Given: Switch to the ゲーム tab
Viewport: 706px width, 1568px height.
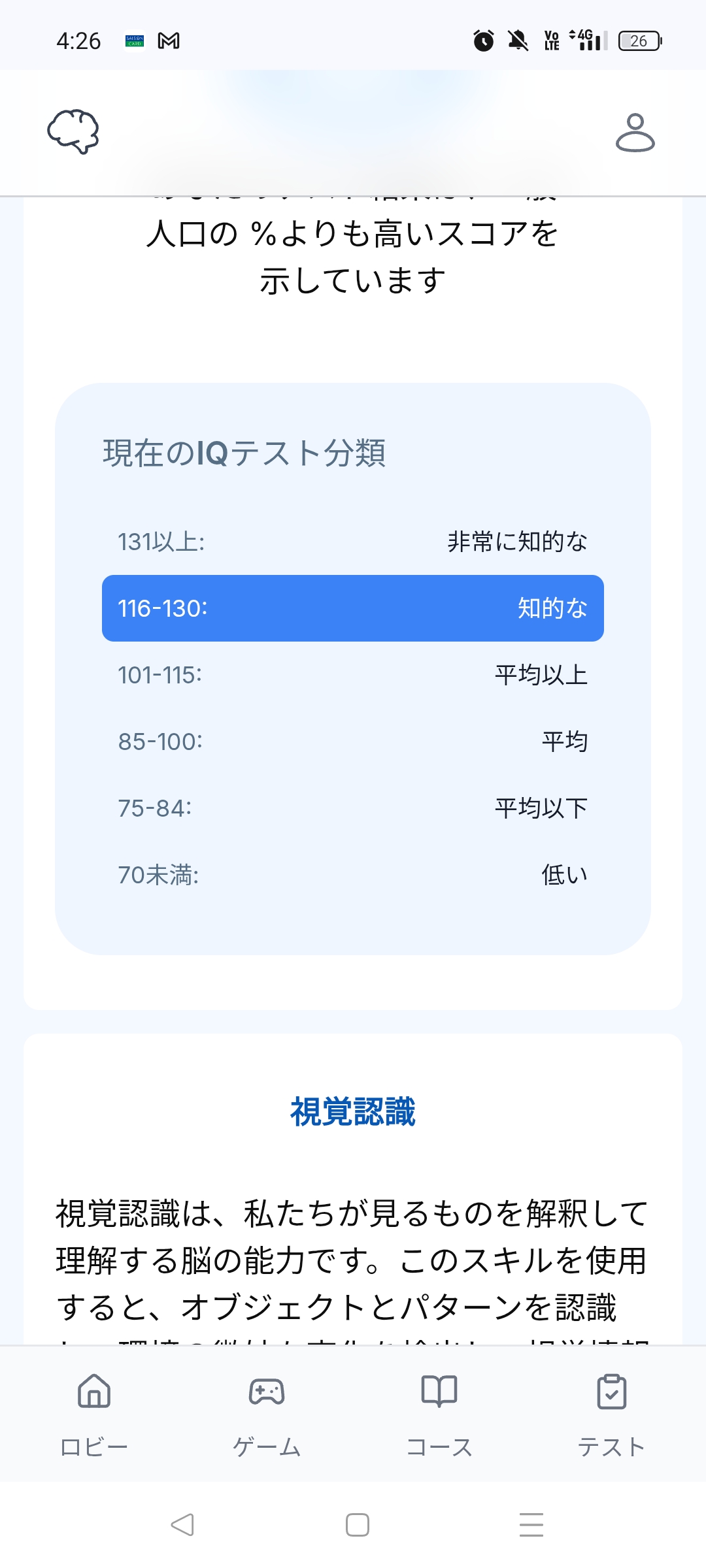Looking at the screenshot, I should (267, 1415).
